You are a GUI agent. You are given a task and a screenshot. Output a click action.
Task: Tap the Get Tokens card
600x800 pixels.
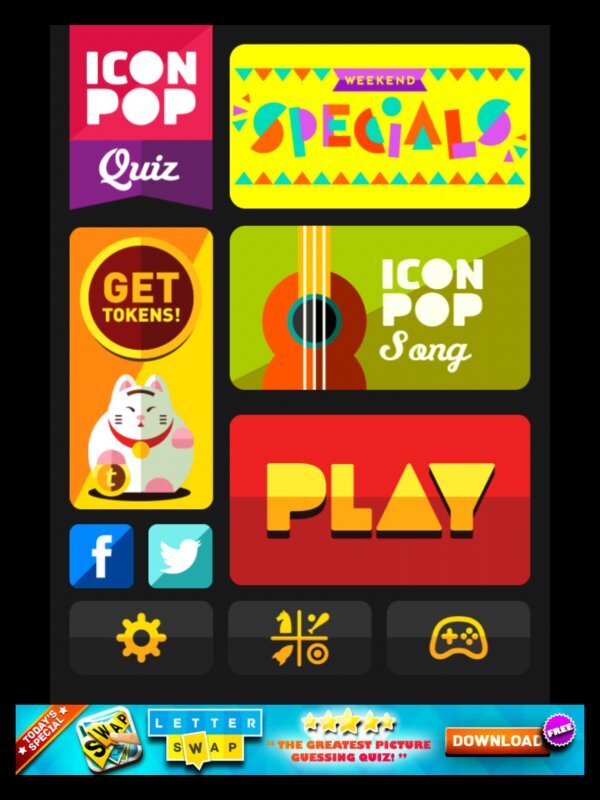click(x=141, y=368)
